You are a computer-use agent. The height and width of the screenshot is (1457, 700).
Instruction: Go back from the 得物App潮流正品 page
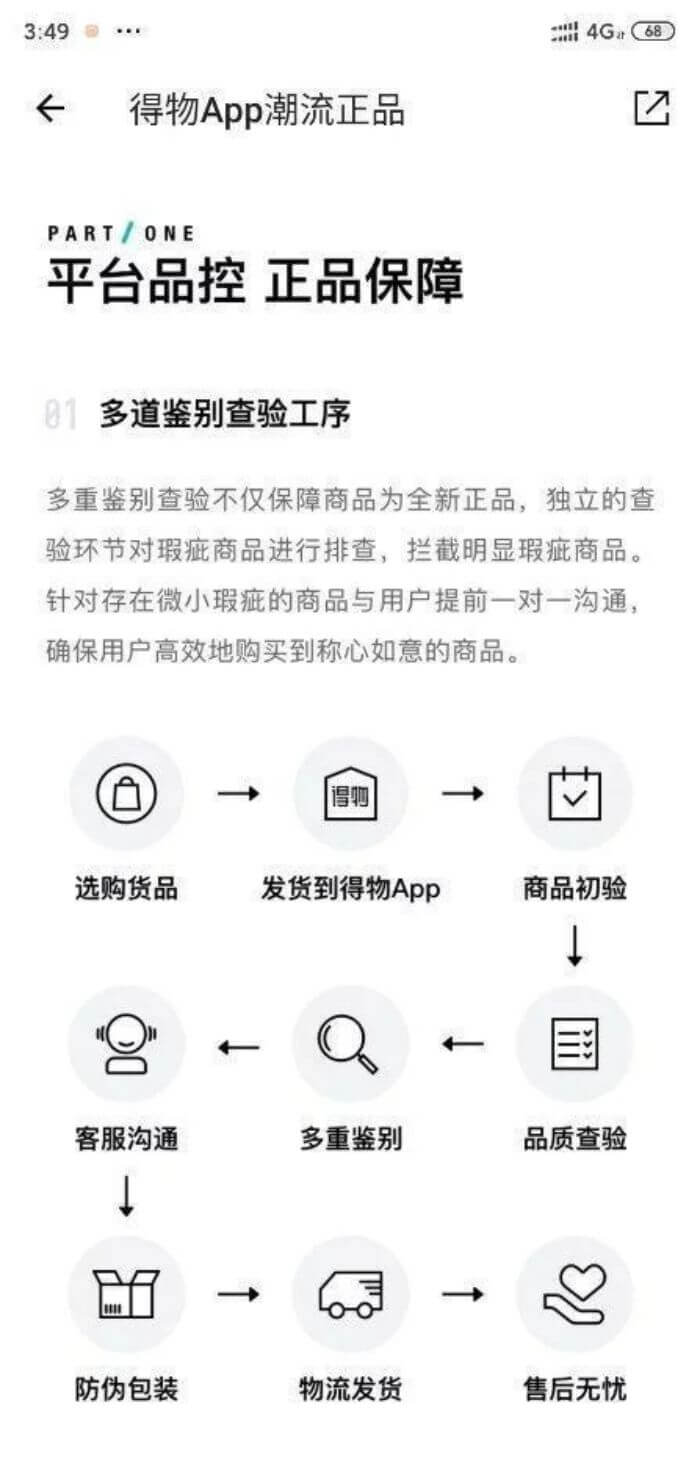(50, 109)
